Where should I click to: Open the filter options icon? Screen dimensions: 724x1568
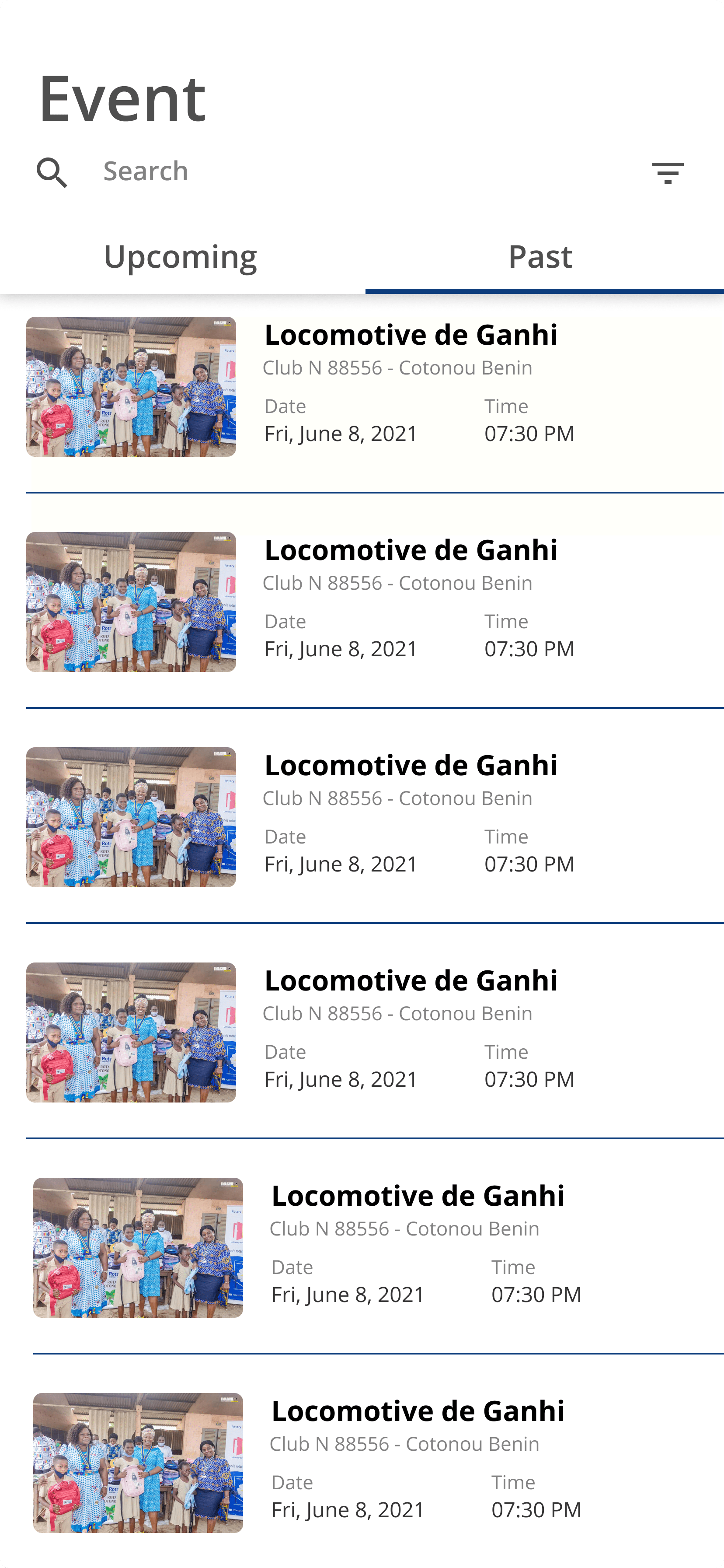(x=668, y=173)
